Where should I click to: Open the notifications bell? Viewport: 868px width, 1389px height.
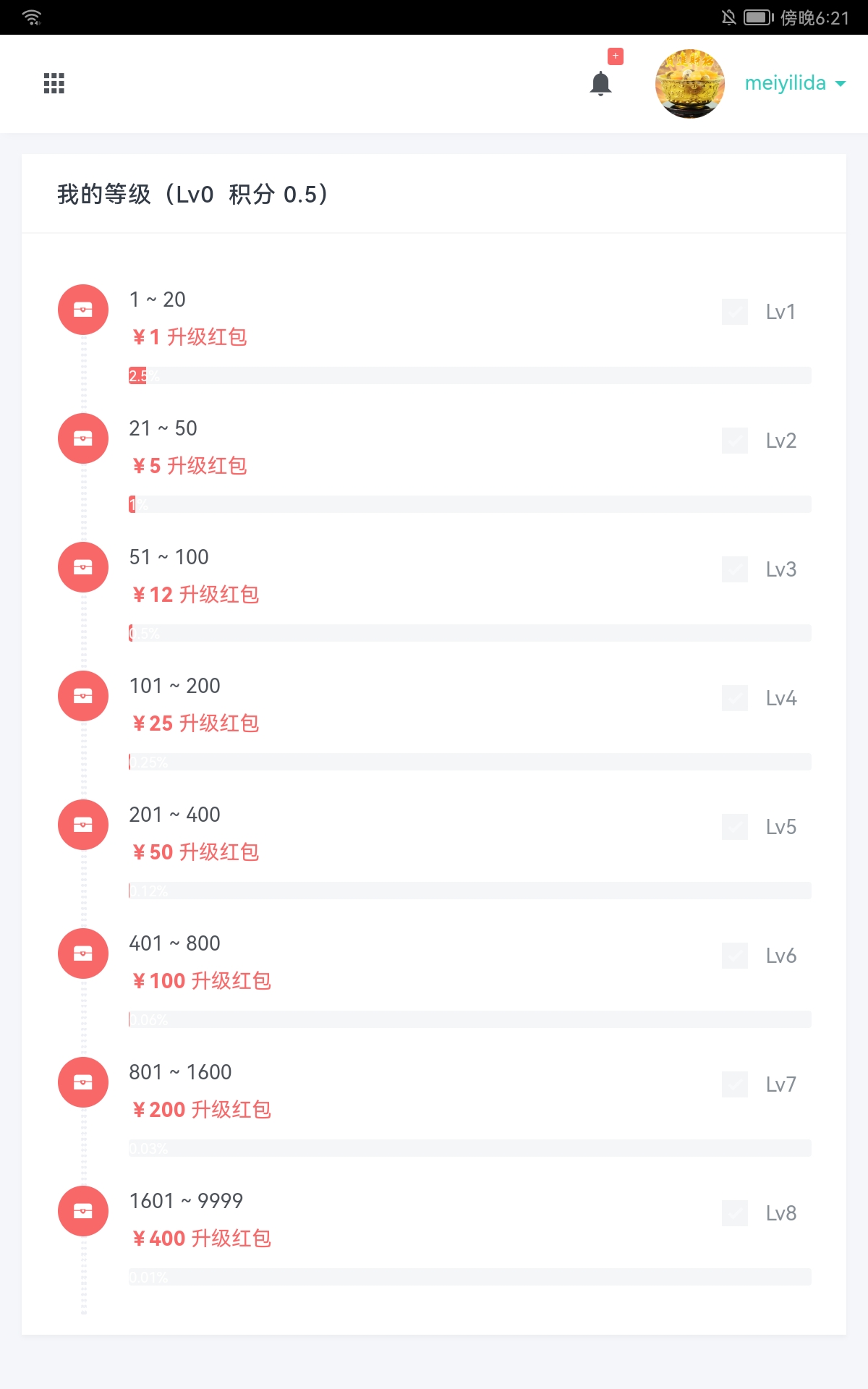[600, 83]
